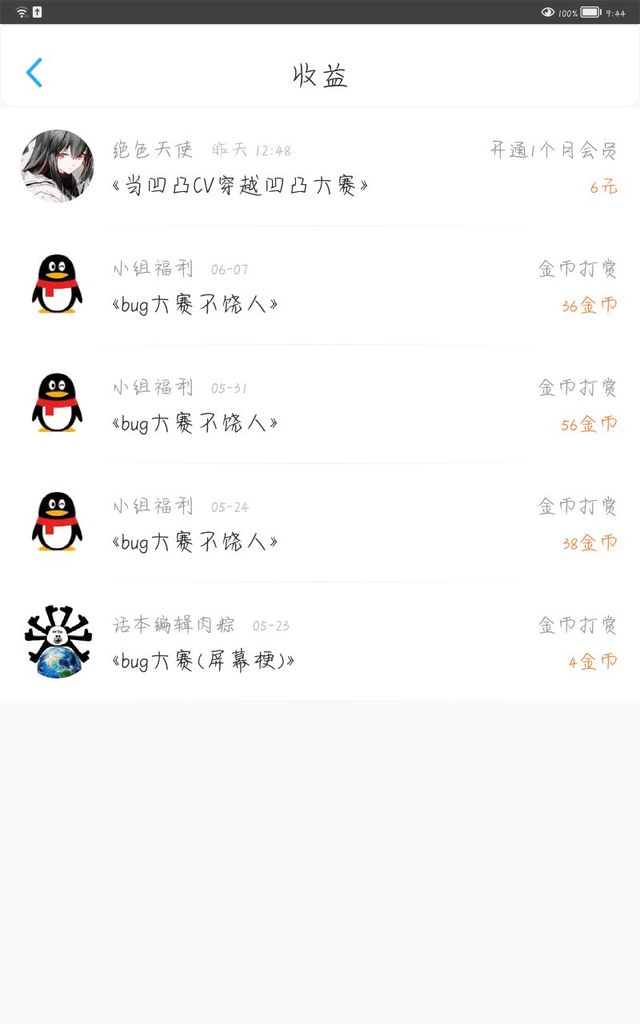Open the 小组福利 entry dated 05-24
Image resolution: width=640 pixels, height=1024 pixels.
[x=320, y=524]
